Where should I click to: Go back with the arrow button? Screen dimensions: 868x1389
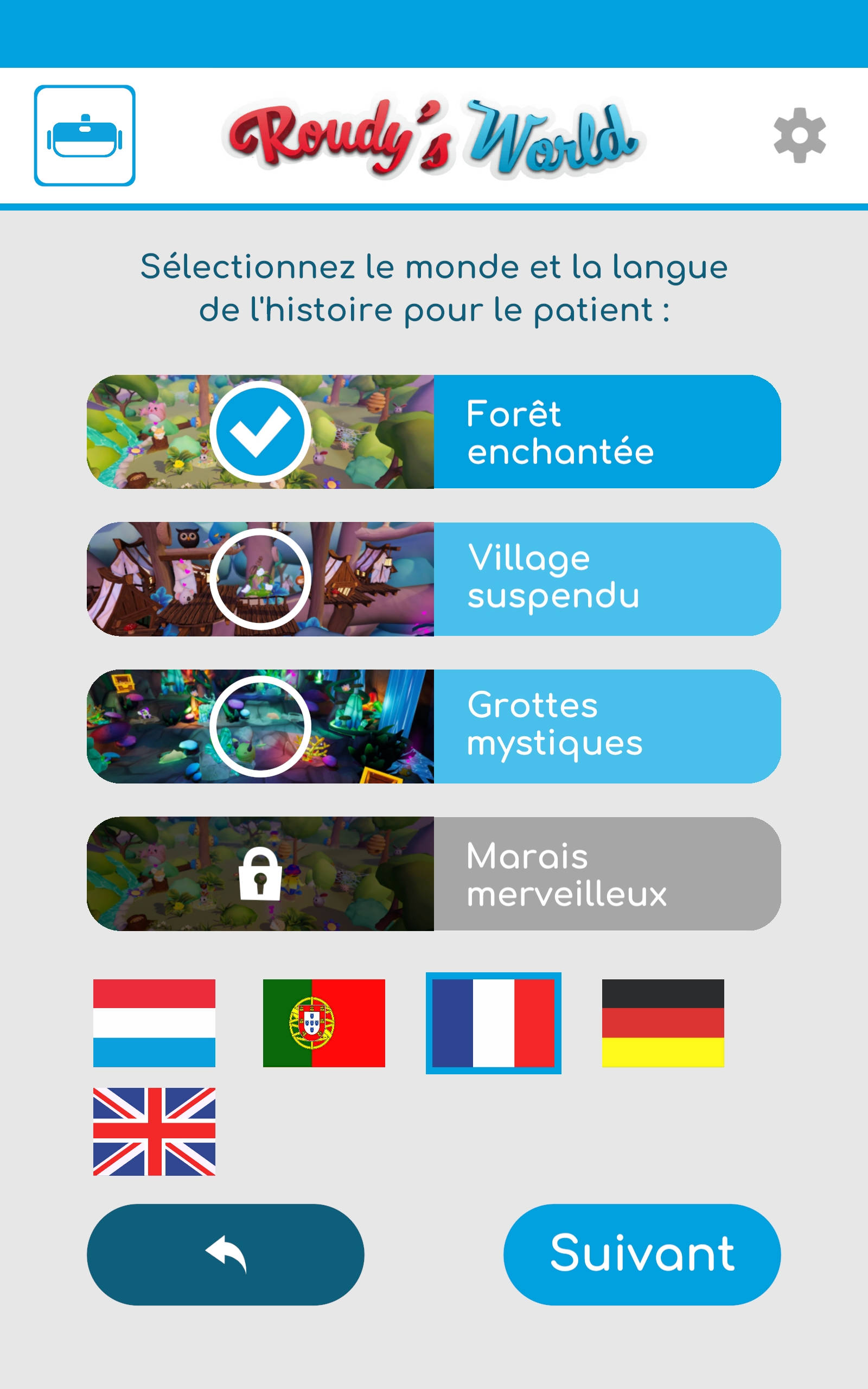click(x=225, y=1254)
